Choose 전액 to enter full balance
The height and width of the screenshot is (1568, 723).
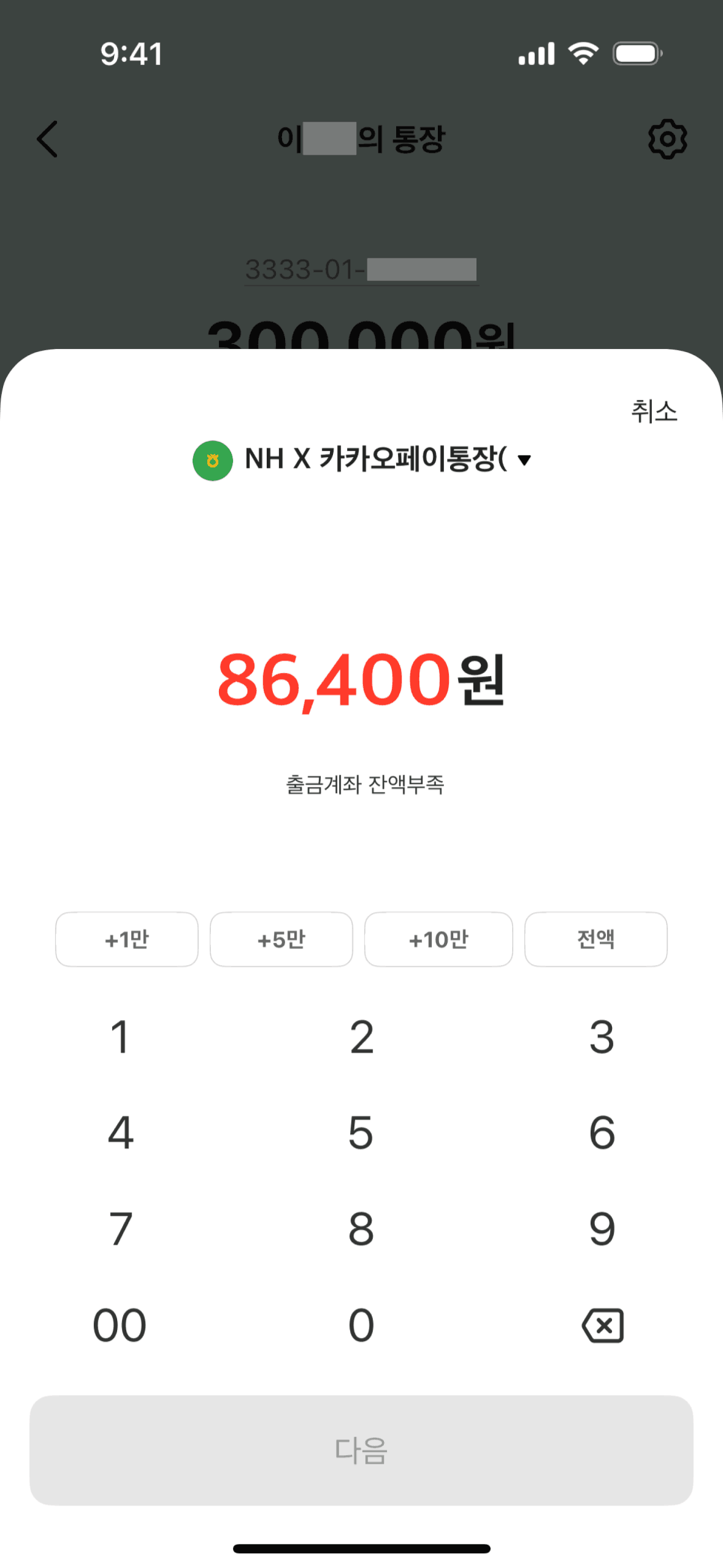click(595, 939)
